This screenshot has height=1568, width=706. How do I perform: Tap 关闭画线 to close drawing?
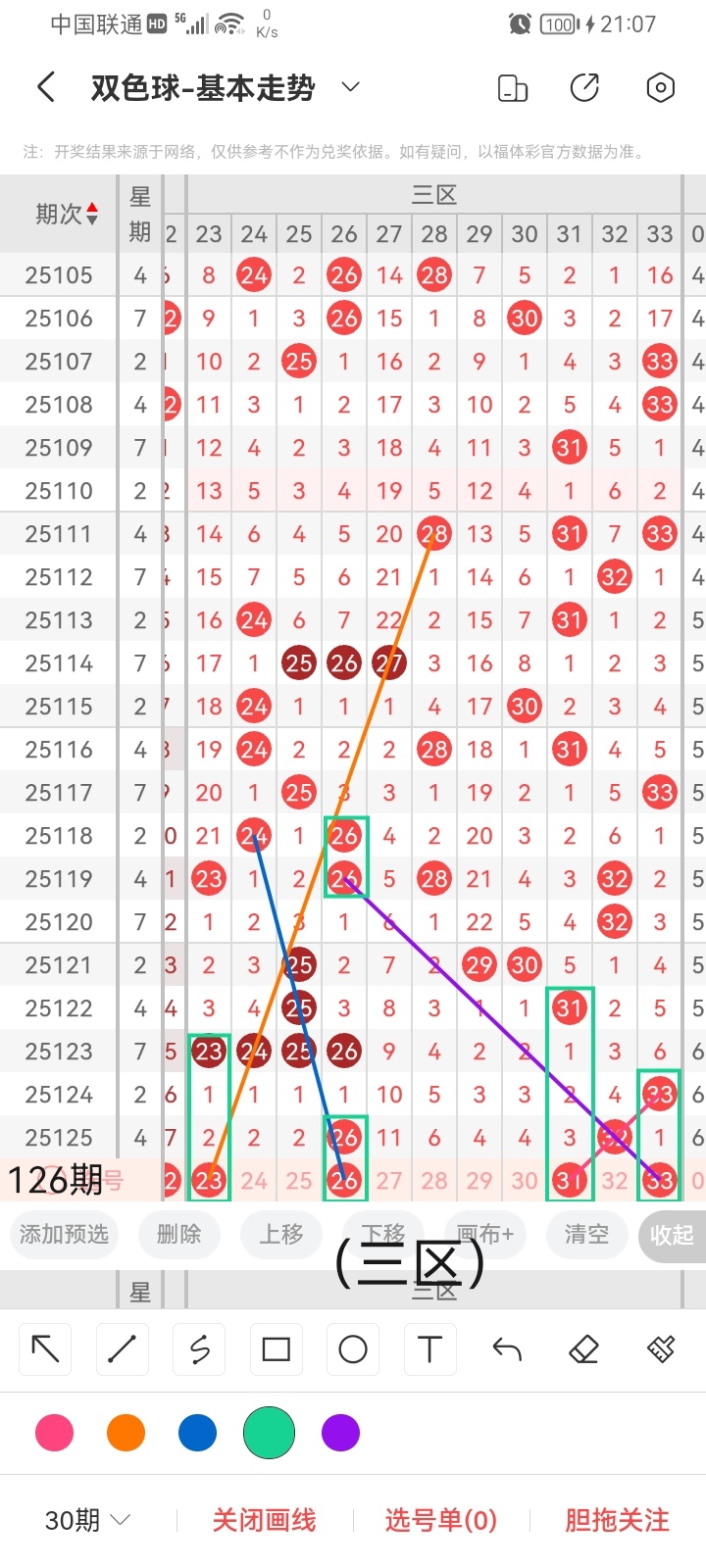(x=264, y=1520)
